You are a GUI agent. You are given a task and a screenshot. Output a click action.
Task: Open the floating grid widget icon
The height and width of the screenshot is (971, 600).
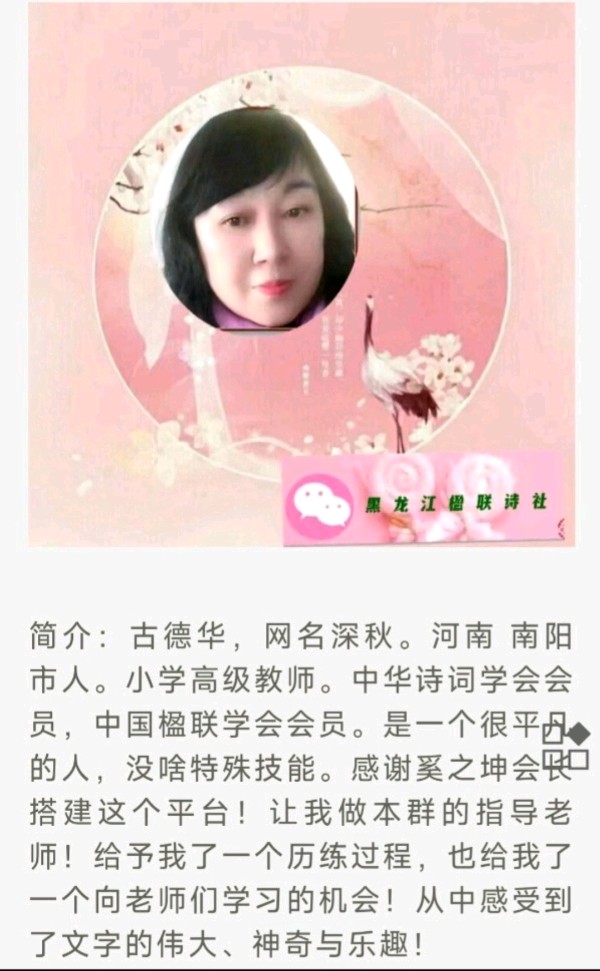565,747
